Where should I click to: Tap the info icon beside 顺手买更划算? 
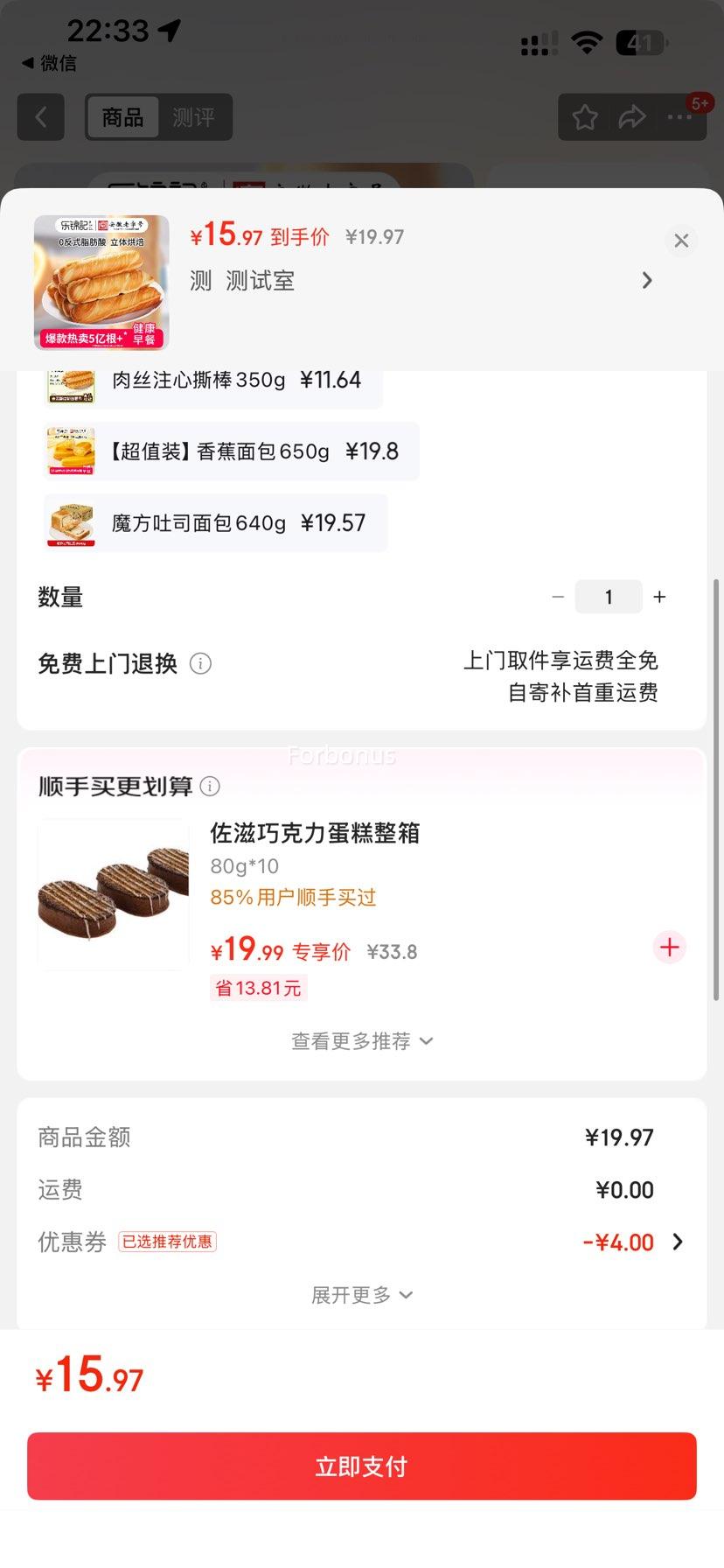(x=210, y=787)
